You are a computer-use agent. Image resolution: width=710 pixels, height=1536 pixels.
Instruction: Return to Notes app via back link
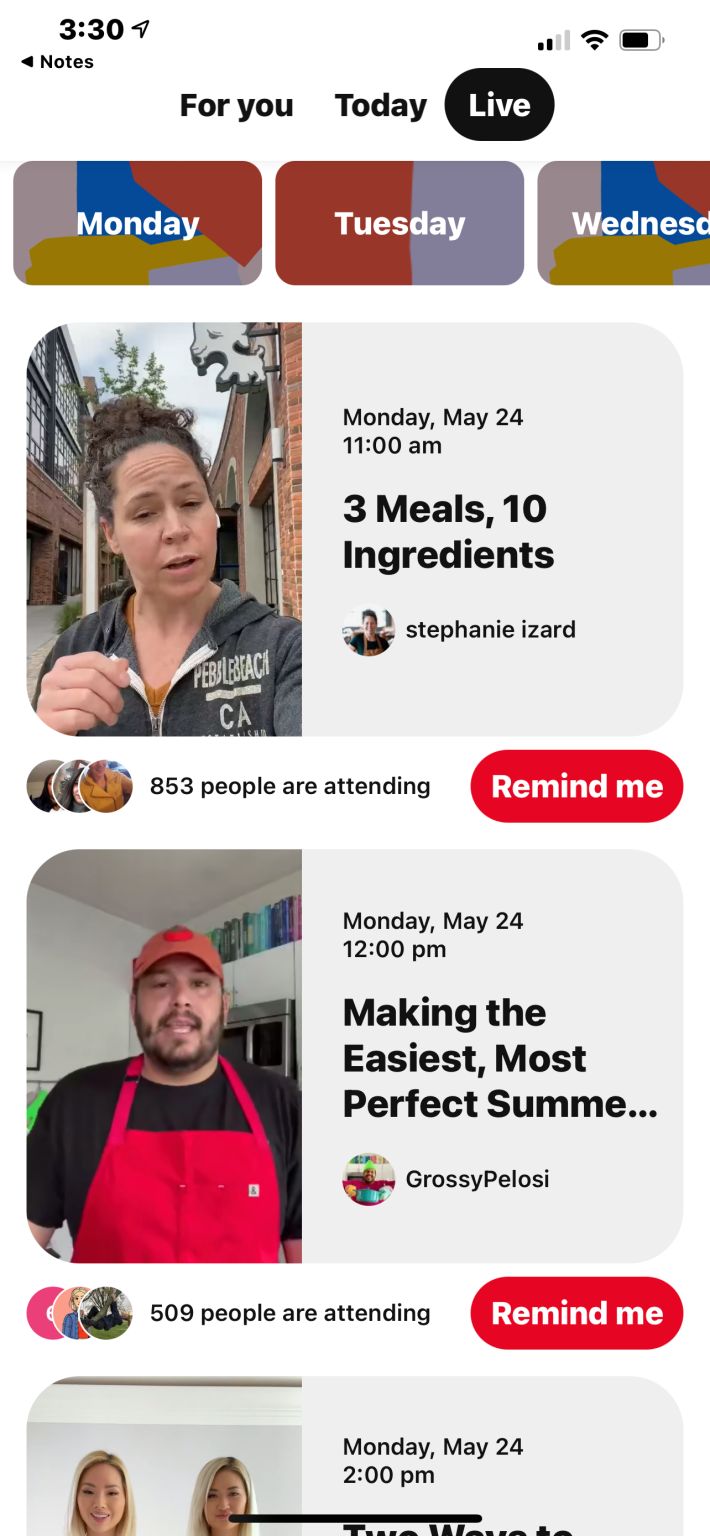tap(58, 62)
